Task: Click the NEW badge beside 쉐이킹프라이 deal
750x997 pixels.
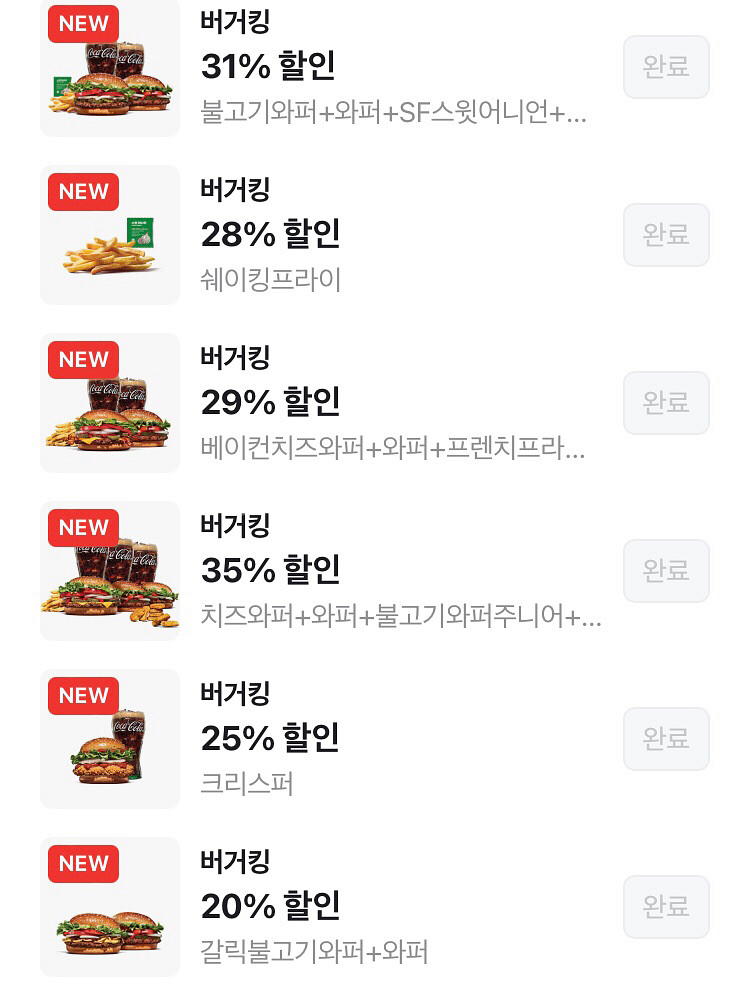Action: pos(83,192)
